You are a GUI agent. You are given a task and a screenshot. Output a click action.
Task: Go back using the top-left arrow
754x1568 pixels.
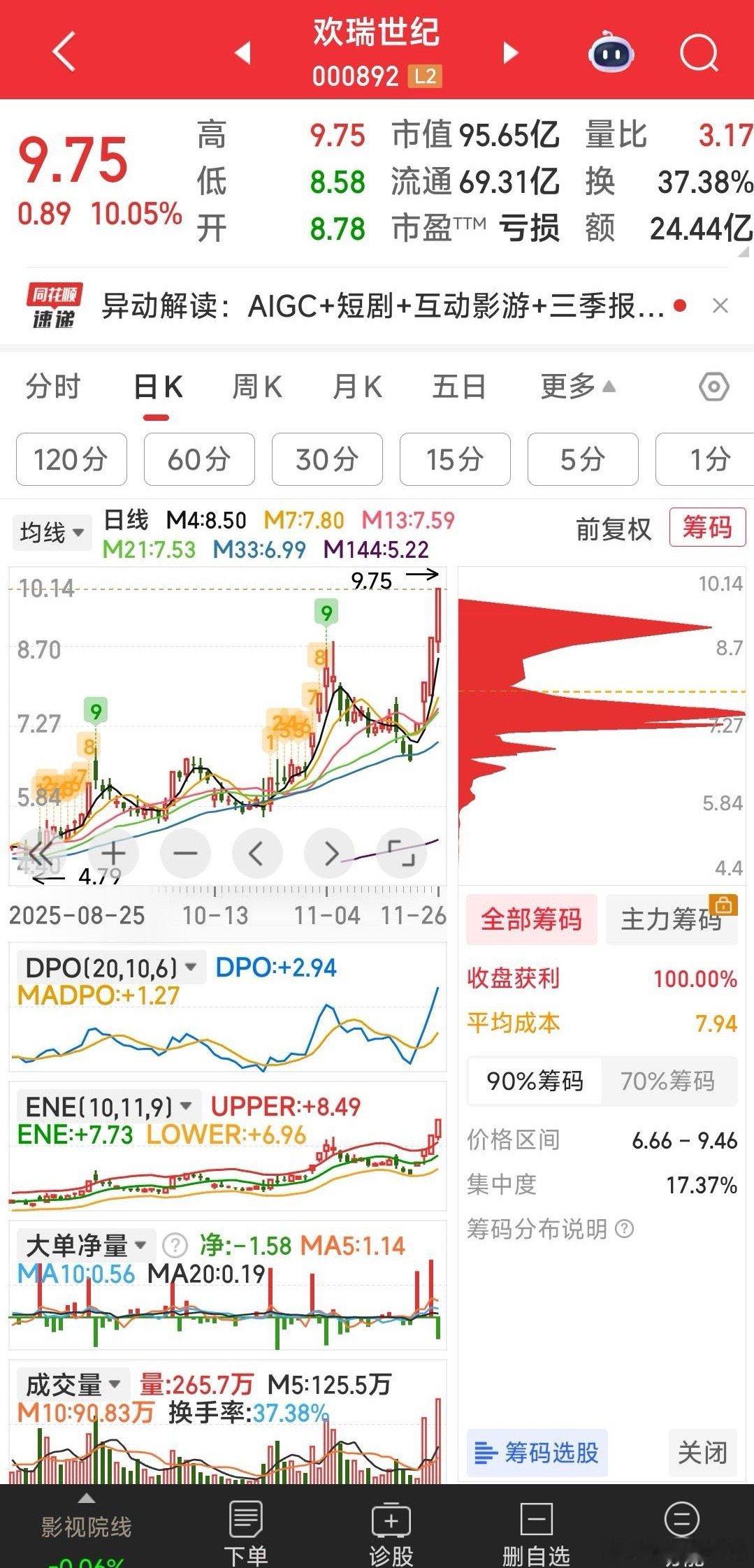pos(64,52)
